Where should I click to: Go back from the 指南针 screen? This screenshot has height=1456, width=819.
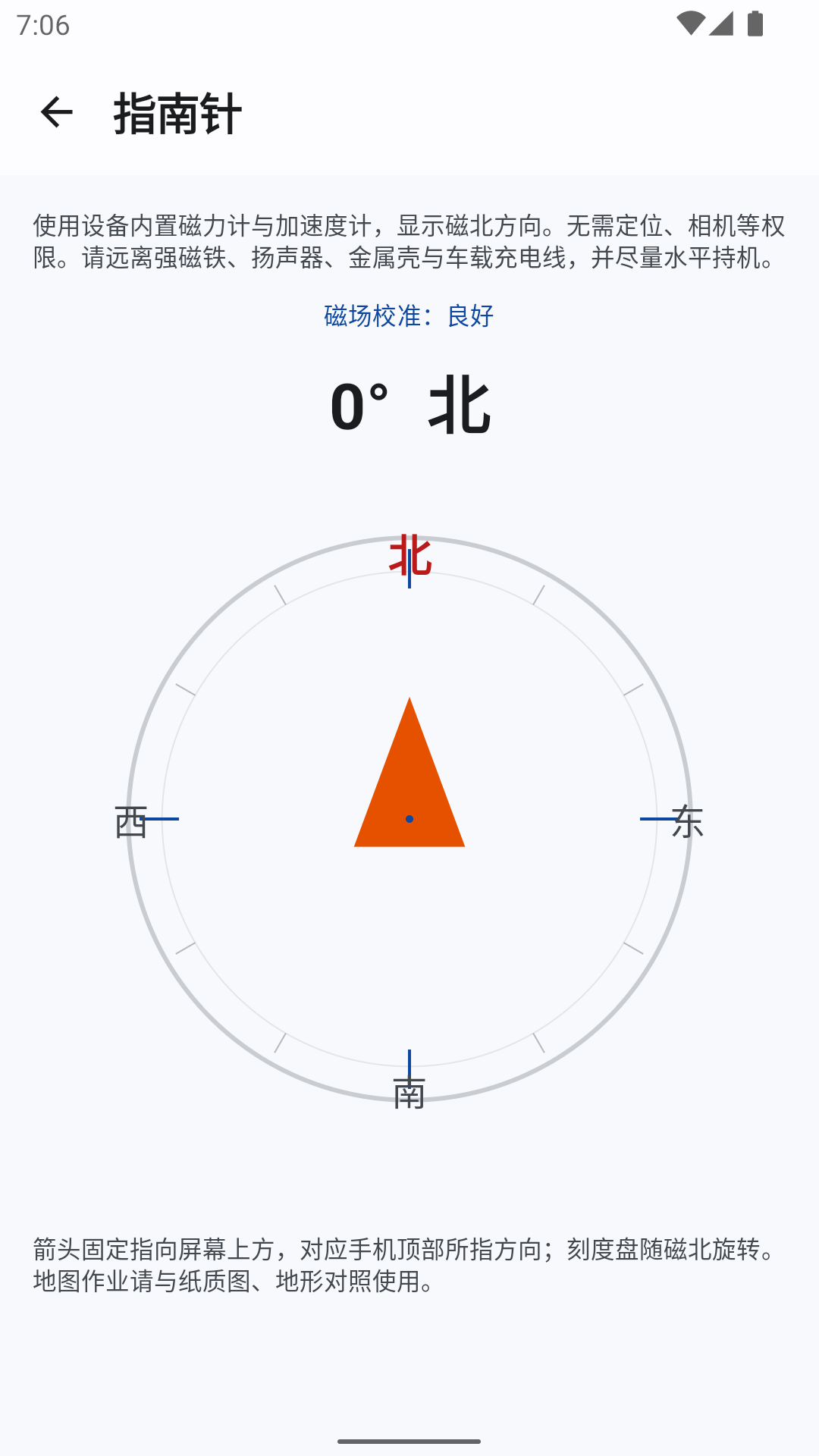coord(56,113)
